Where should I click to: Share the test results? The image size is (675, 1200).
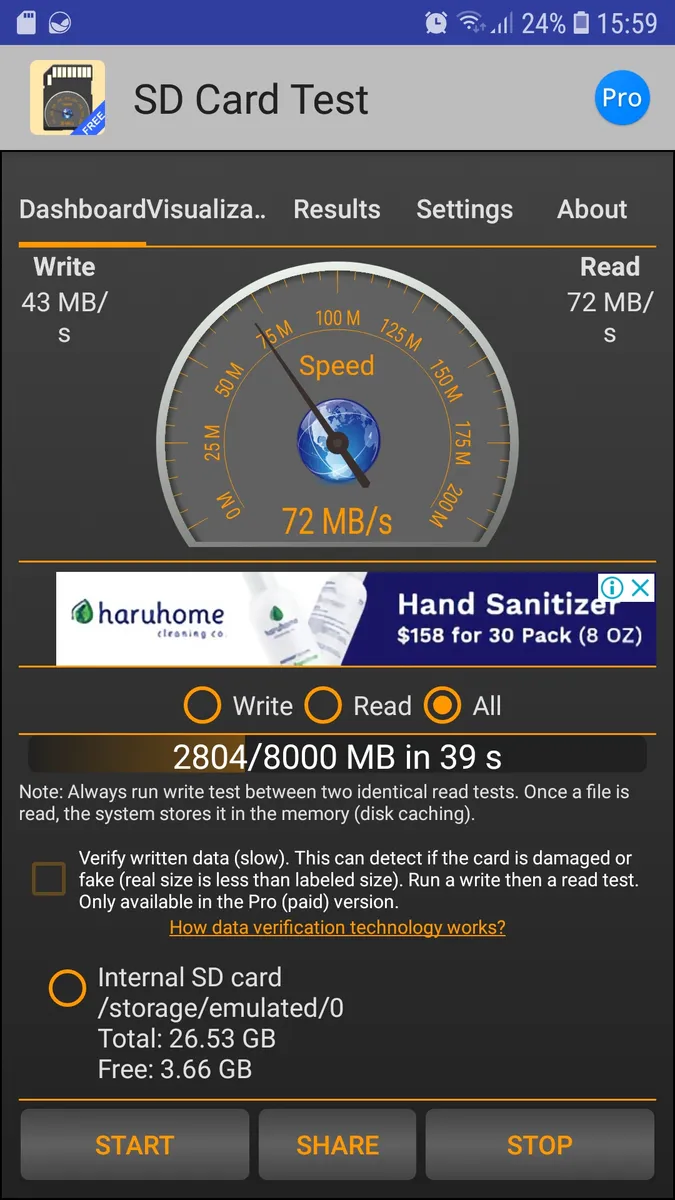pyautogui.click(x=337, y=1145)
